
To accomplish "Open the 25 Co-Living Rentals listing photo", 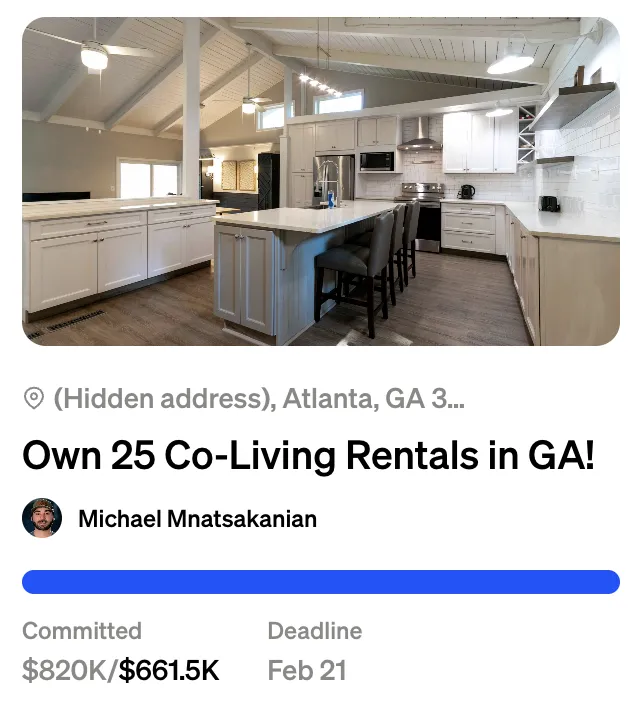I will [321, 181].
